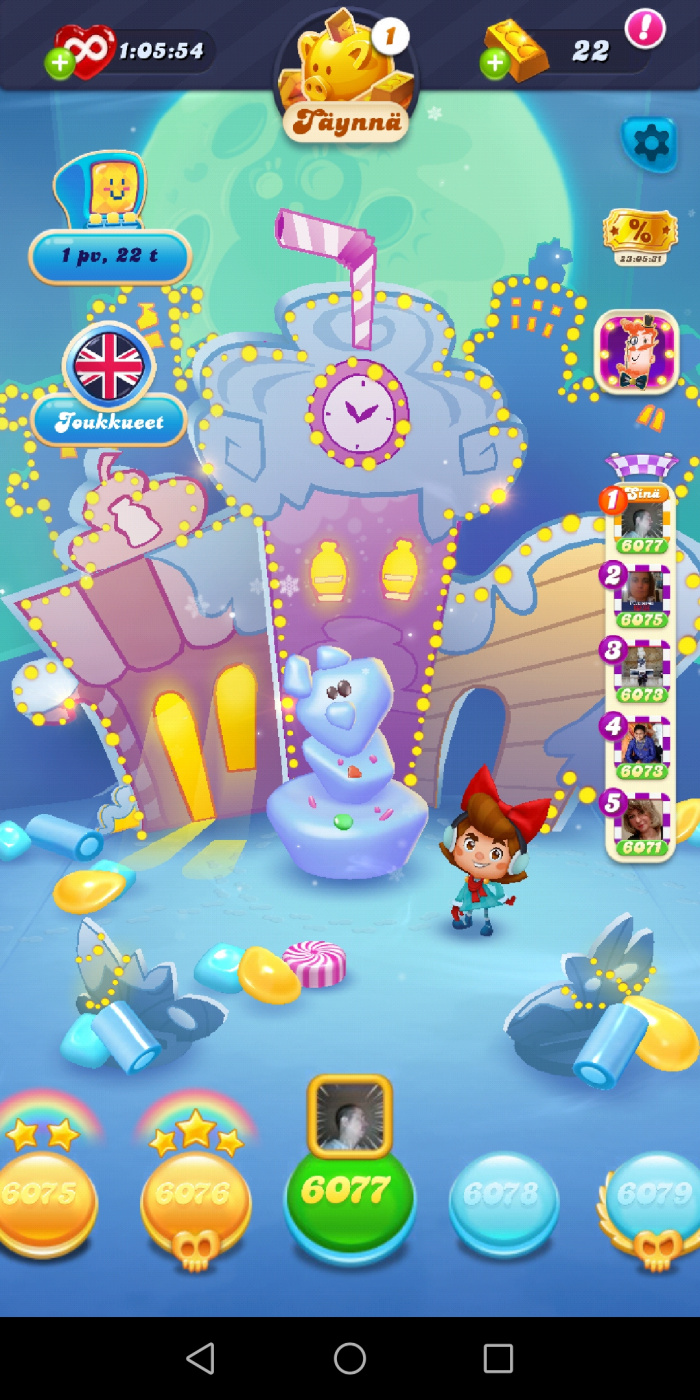Select level 6079 node
700x1400 pixels.
click(654, 1195)
